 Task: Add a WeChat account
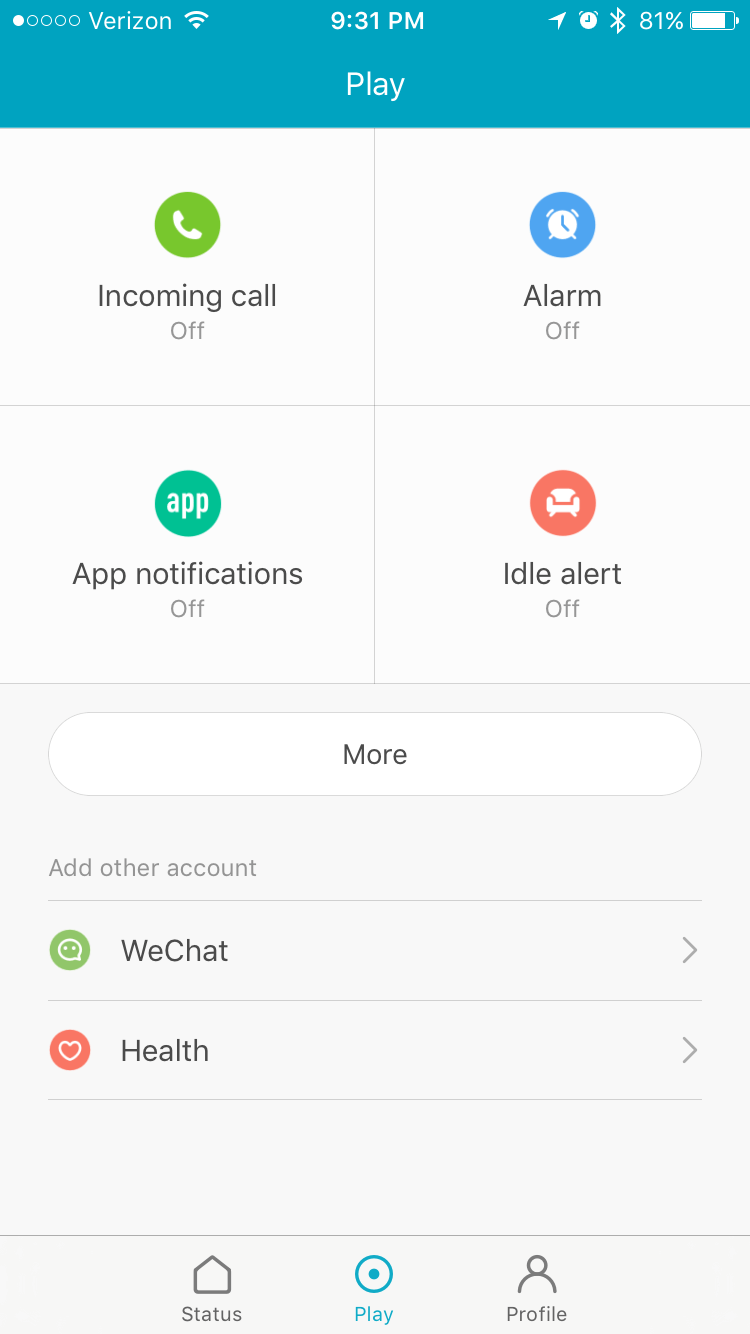click(375, 950)
